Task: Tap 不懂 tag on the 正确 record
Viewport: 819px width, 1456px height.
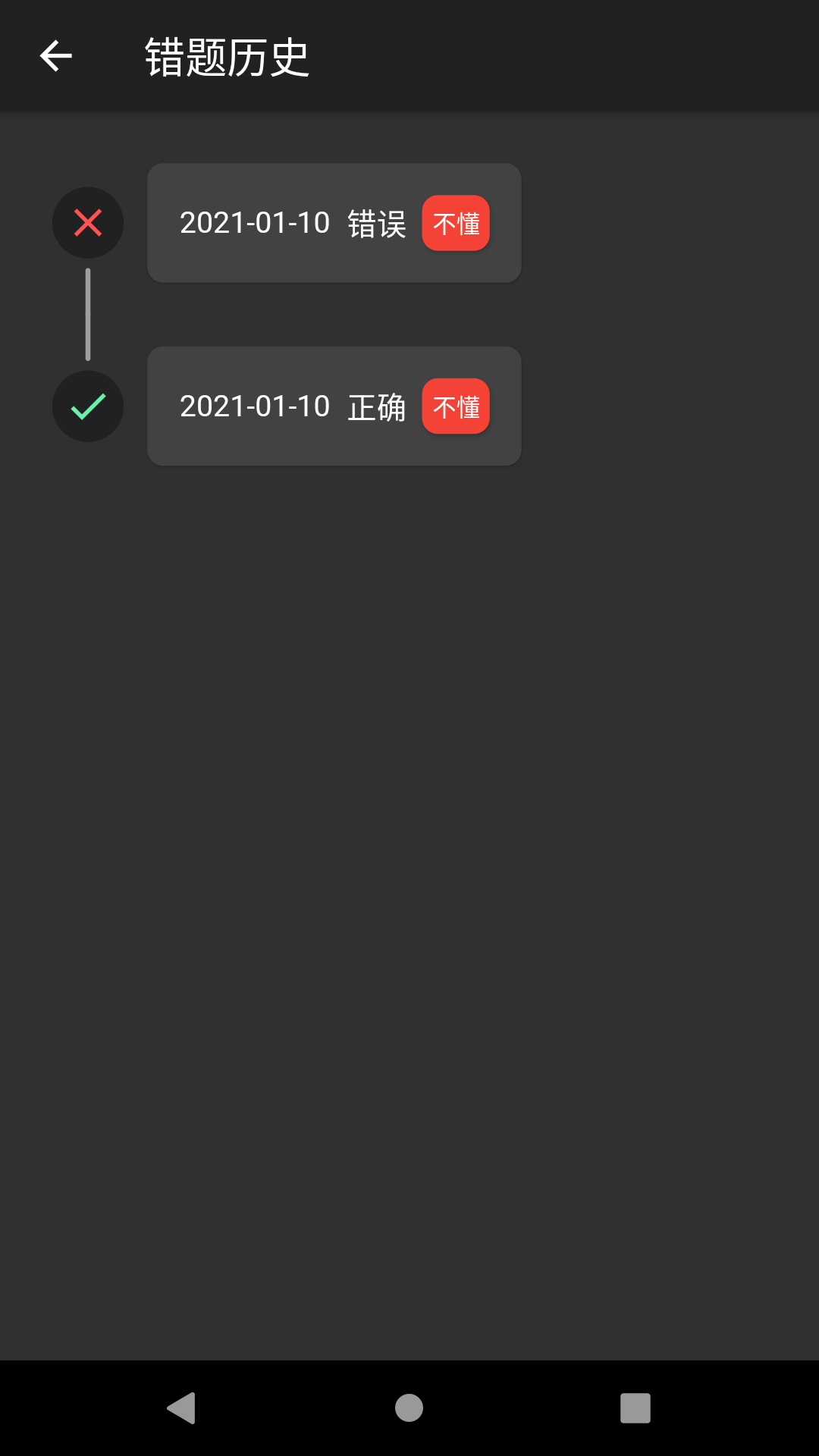Action: point(456,406)
